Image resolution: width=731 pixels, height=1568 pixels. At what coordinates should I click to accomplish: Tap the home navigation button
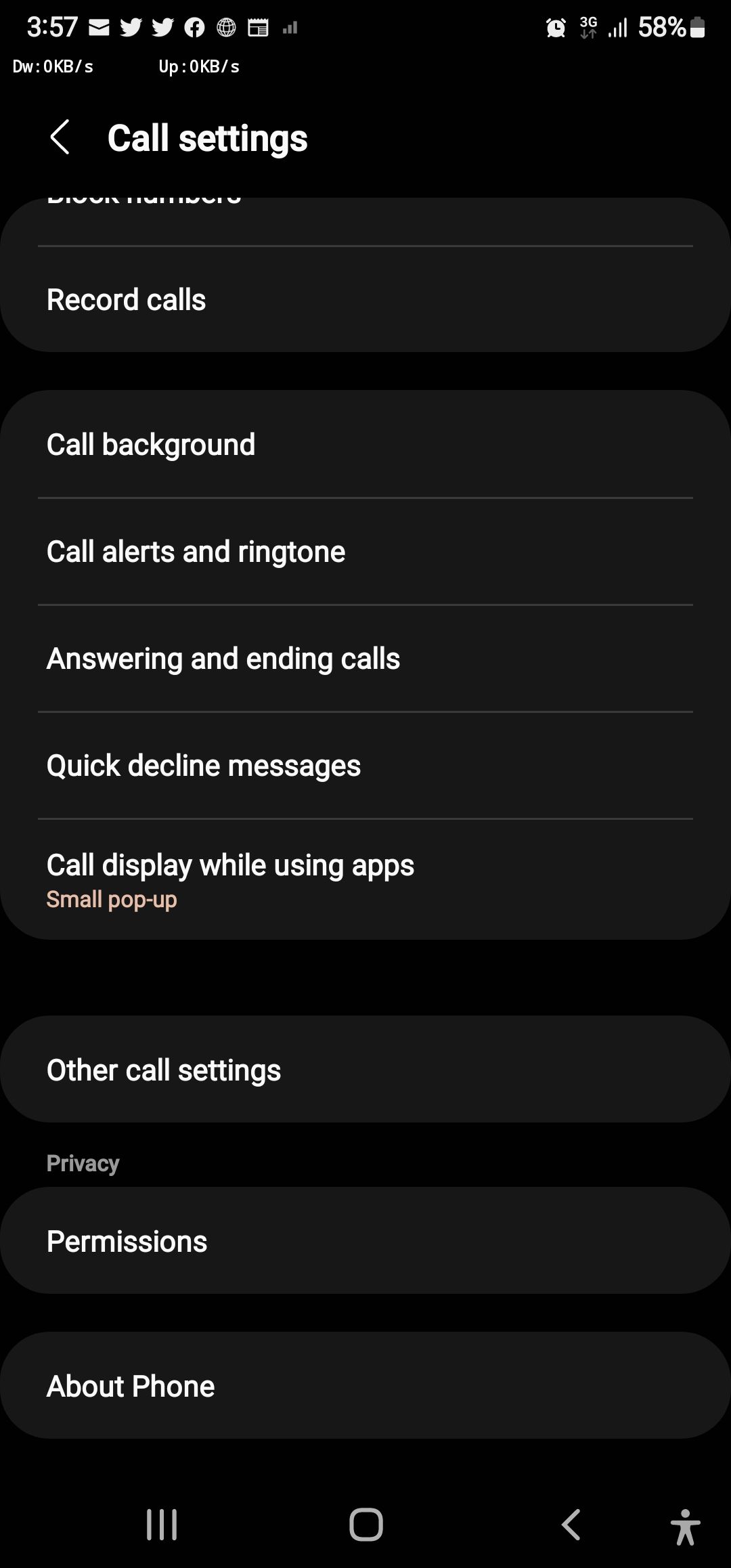click(x=365, y=1527)
